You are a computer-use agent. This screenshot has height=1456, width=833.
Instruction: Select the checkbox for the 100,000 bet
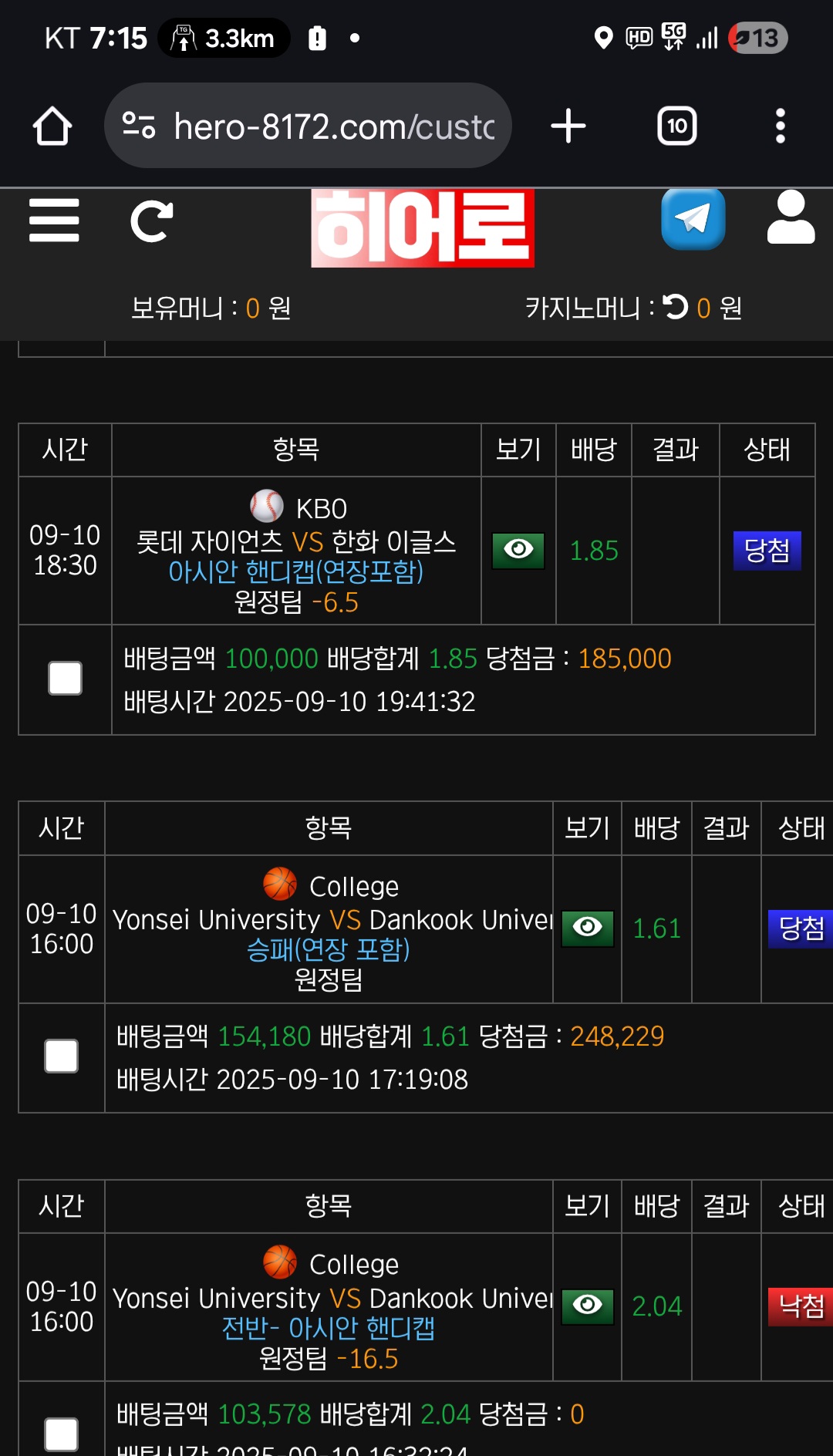coord(65,679)
